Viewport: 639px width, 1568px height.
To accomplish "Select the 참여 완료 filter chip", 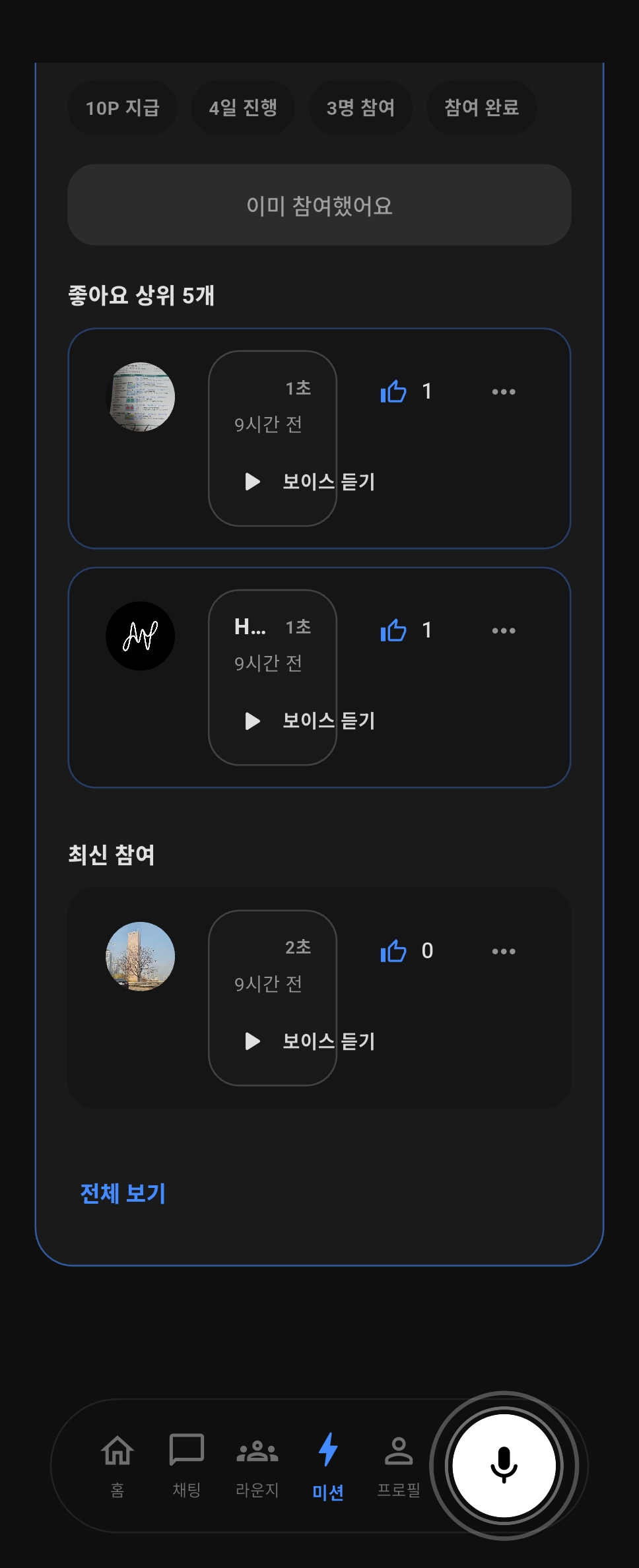I will pos(481,108).
